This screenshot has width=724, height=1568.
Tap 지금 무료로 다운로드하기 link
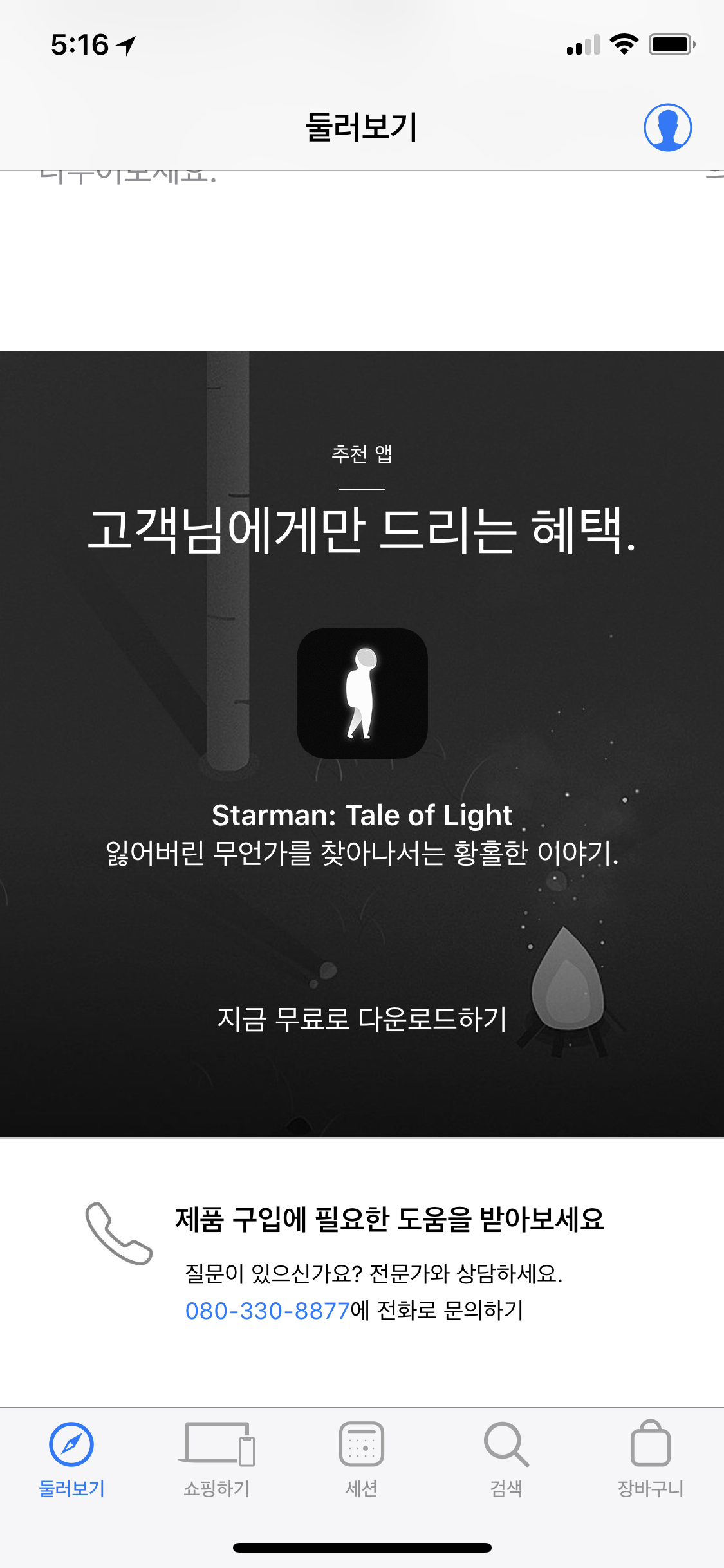click(x=362, y=1019)
